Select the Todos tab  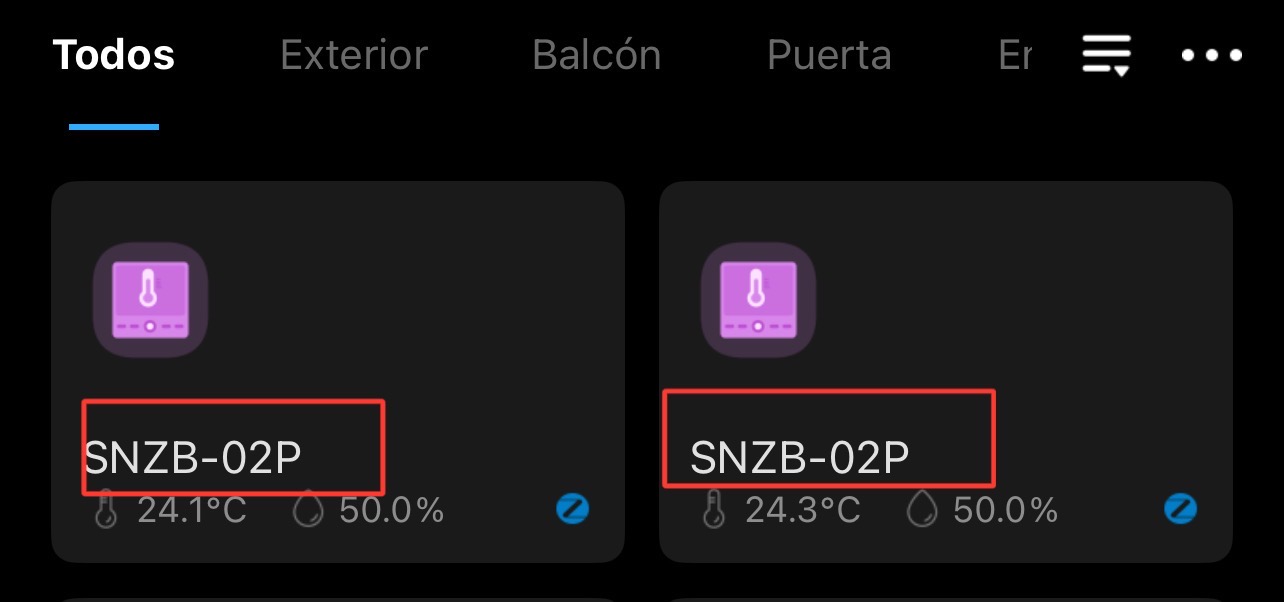point(113,55)
